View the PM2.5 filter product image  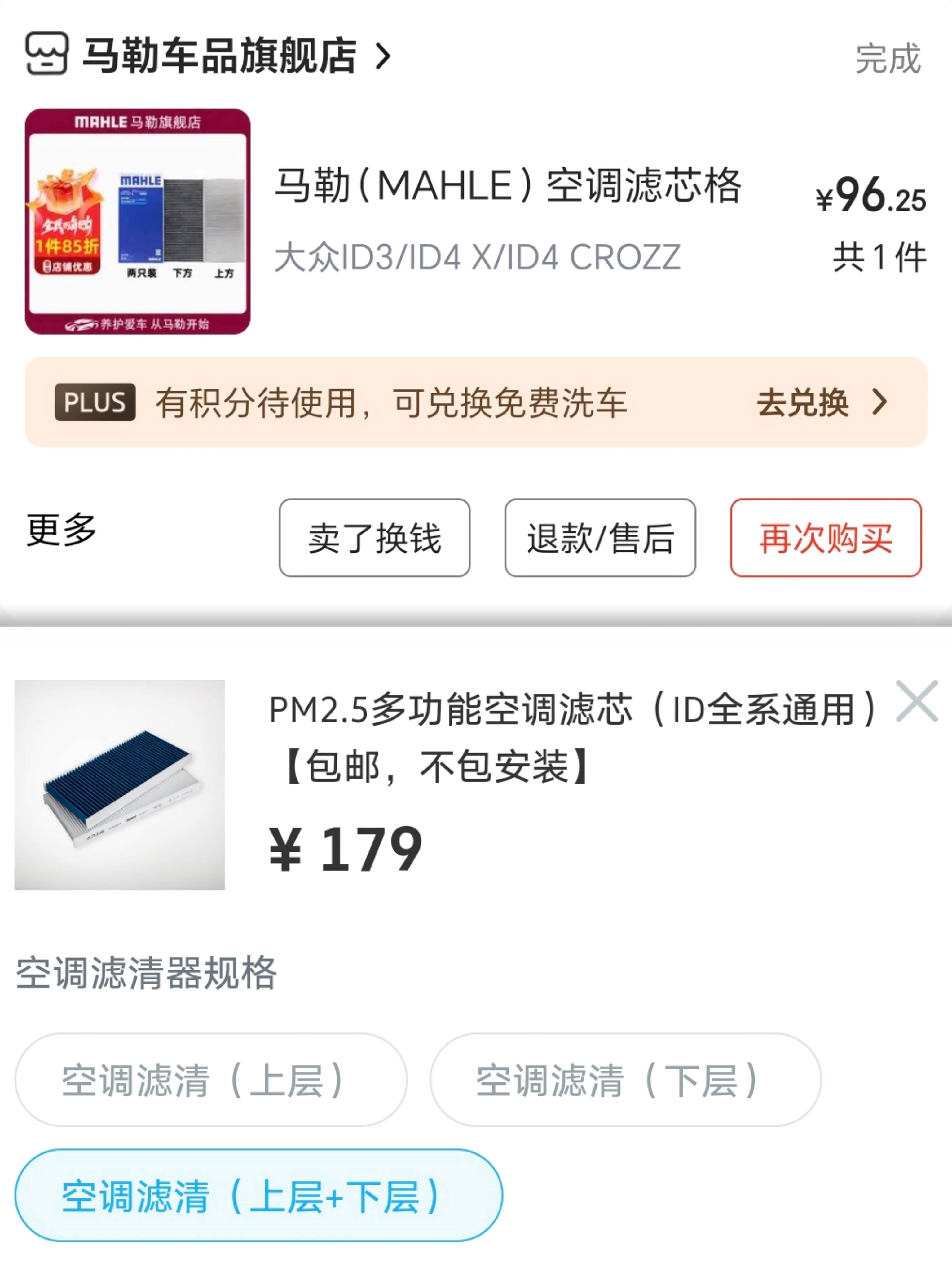coord(119,785)
